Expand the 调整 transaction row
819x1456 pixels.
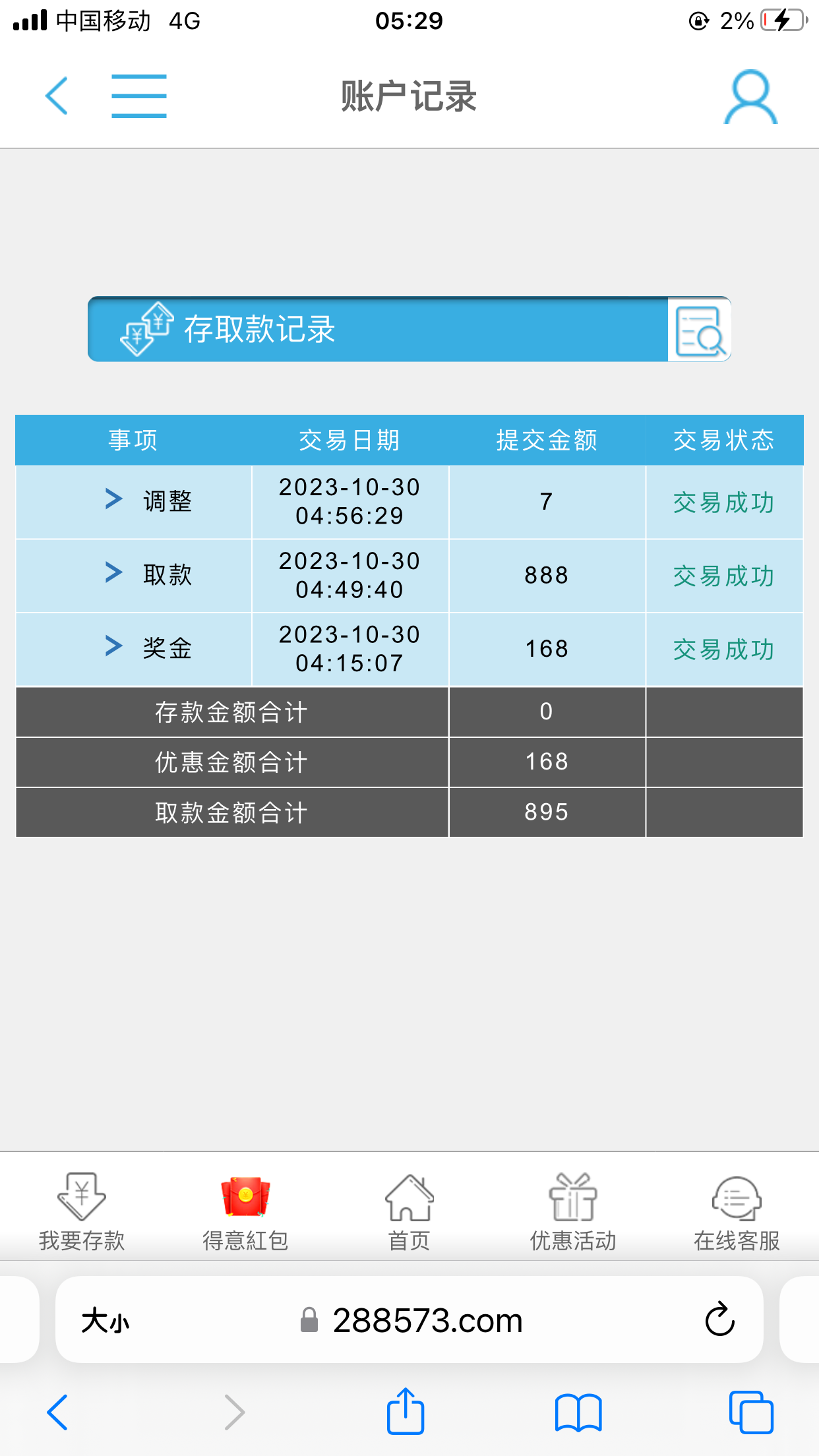114,499
